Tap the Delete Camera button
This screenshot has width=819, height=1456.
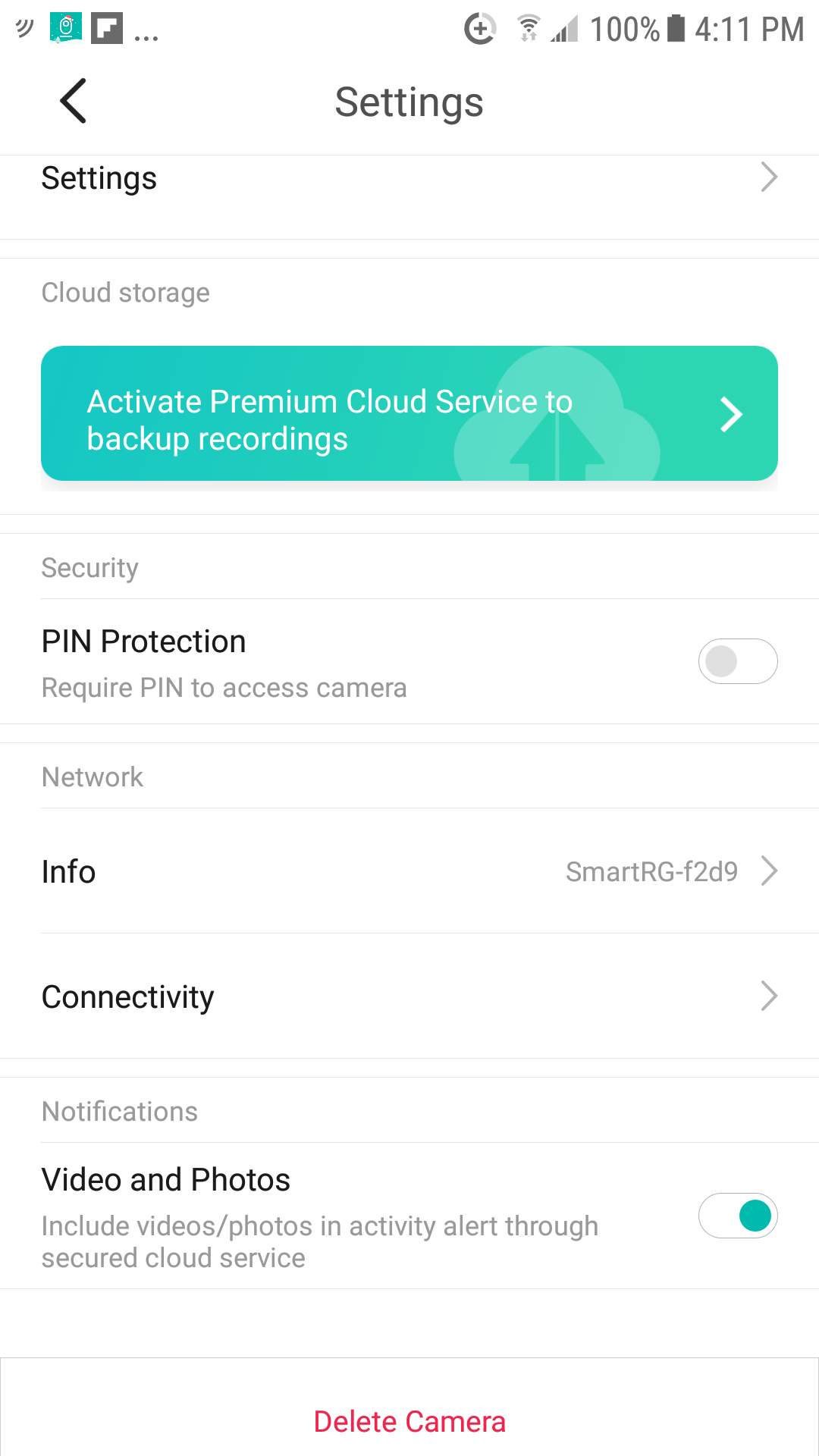[x=409, y=1421]
